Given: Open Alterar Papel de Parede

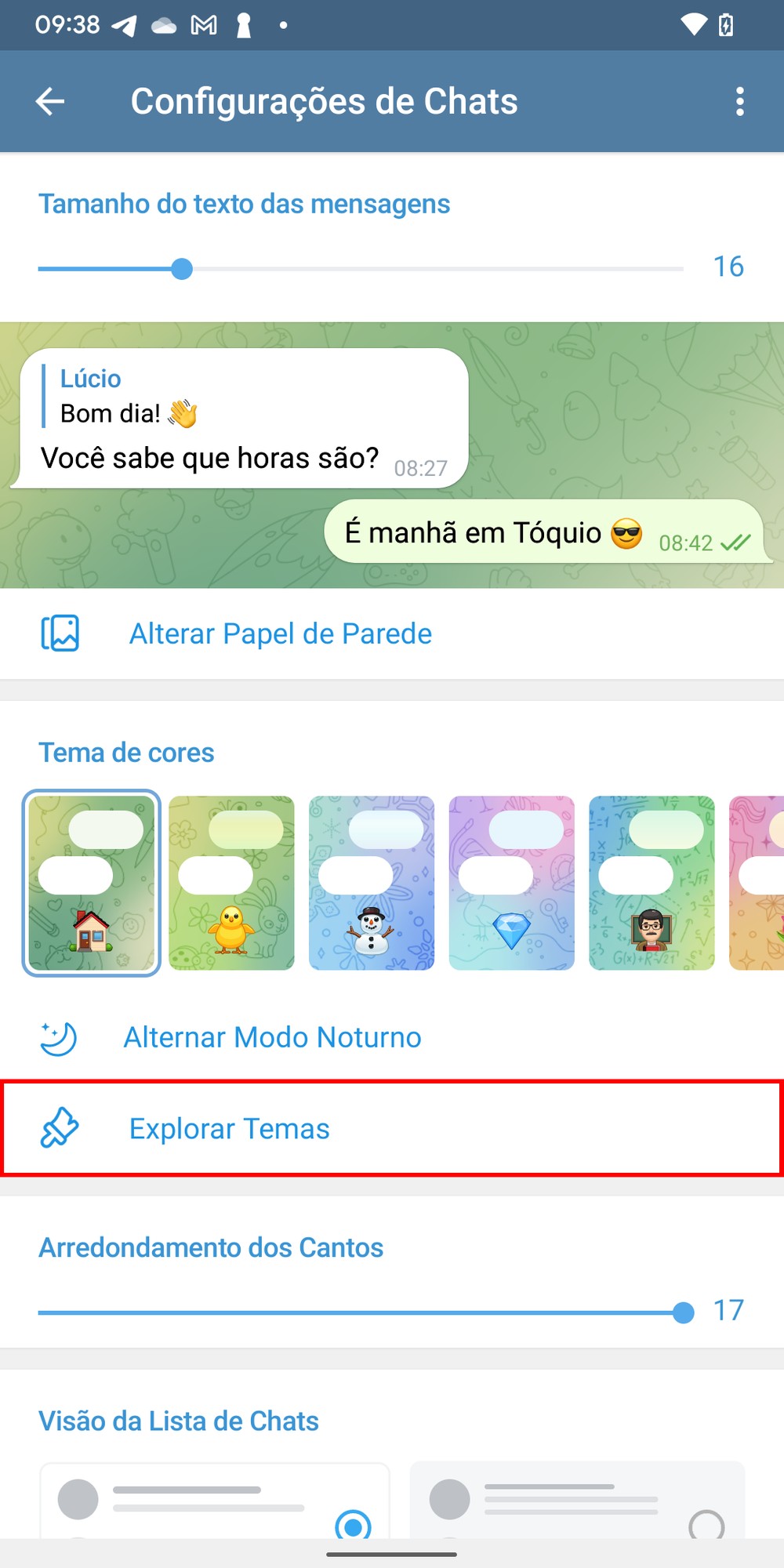Looking at the screenshot, I should click(280, 633).
